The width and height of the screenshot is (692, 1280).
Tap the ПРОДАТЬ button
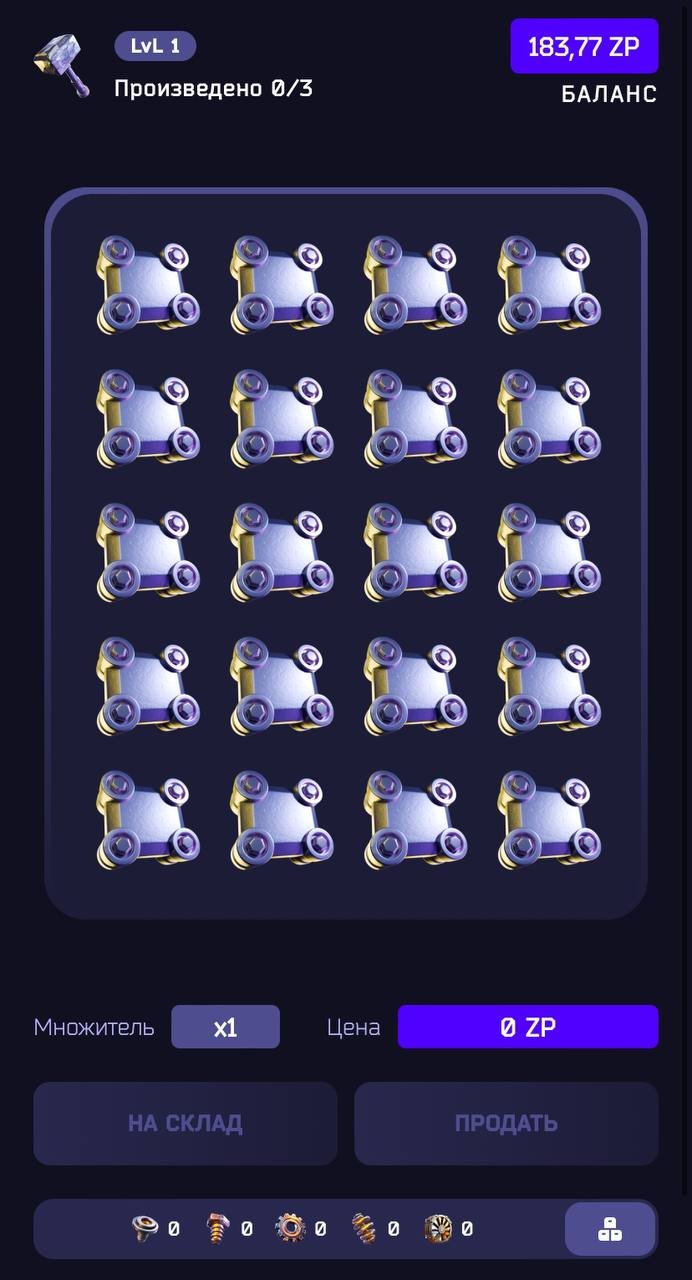pyautogui.click(x=506, y=1123)
